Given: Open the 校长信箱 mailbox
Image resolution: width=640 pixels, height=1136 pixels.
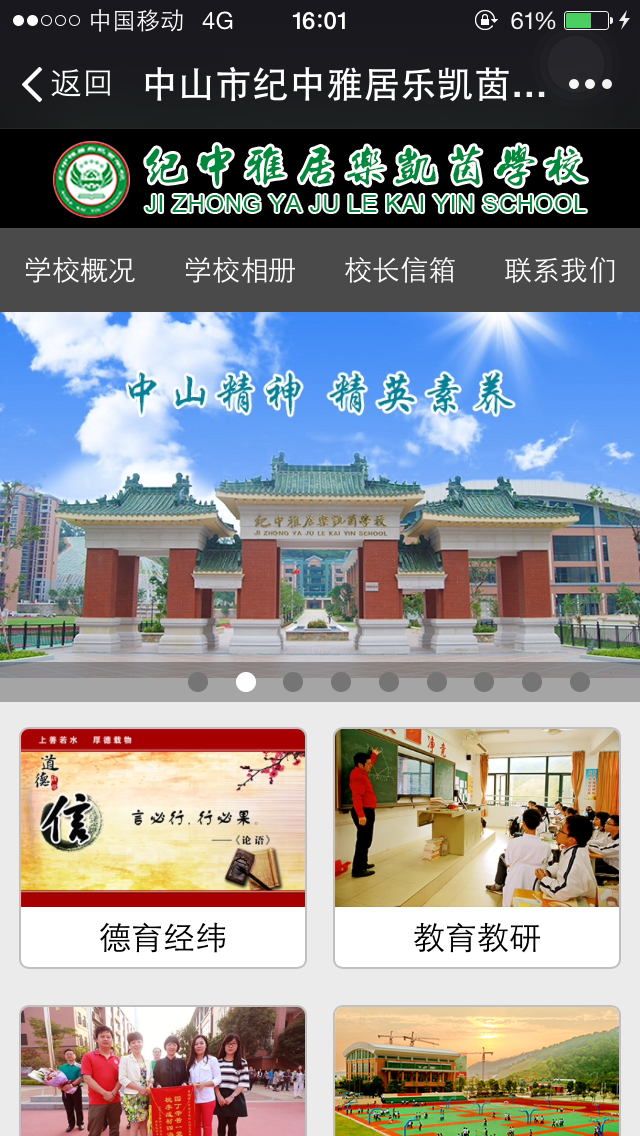Looking at the screenshot, I should click(400, 270).
